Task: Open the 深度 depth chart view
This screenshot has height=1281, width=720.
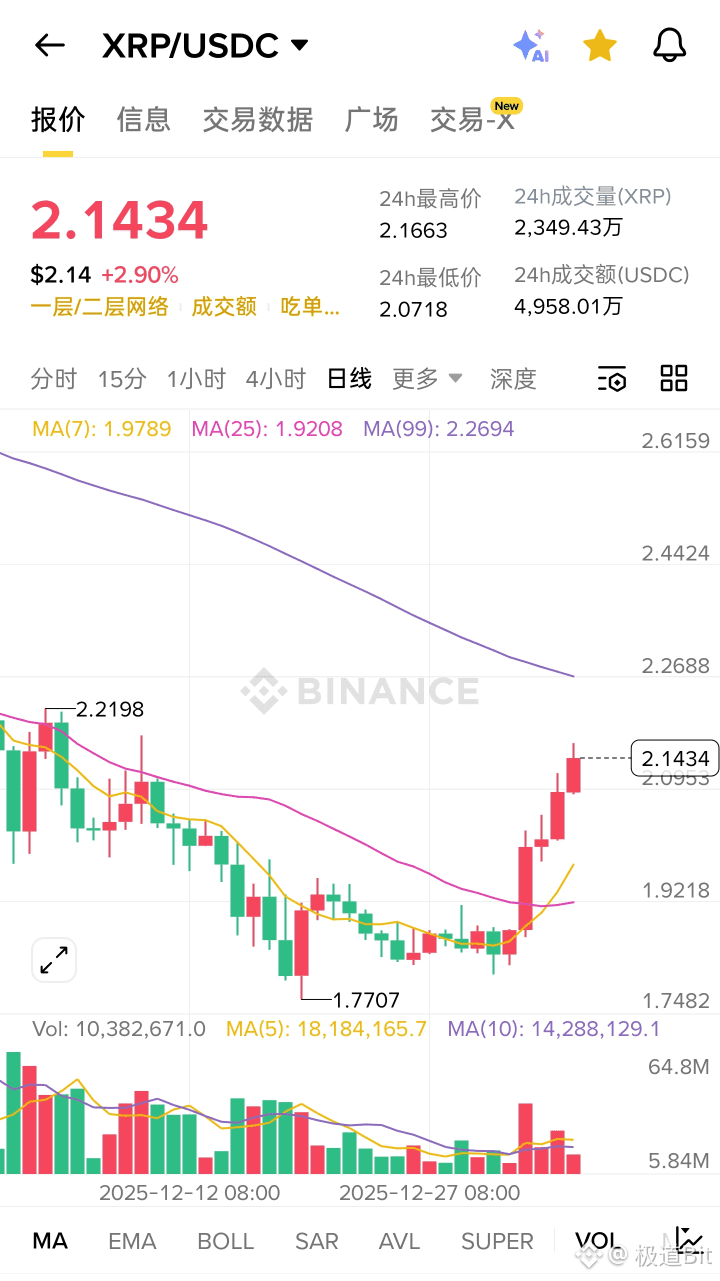Action: (x=513, y=379)
